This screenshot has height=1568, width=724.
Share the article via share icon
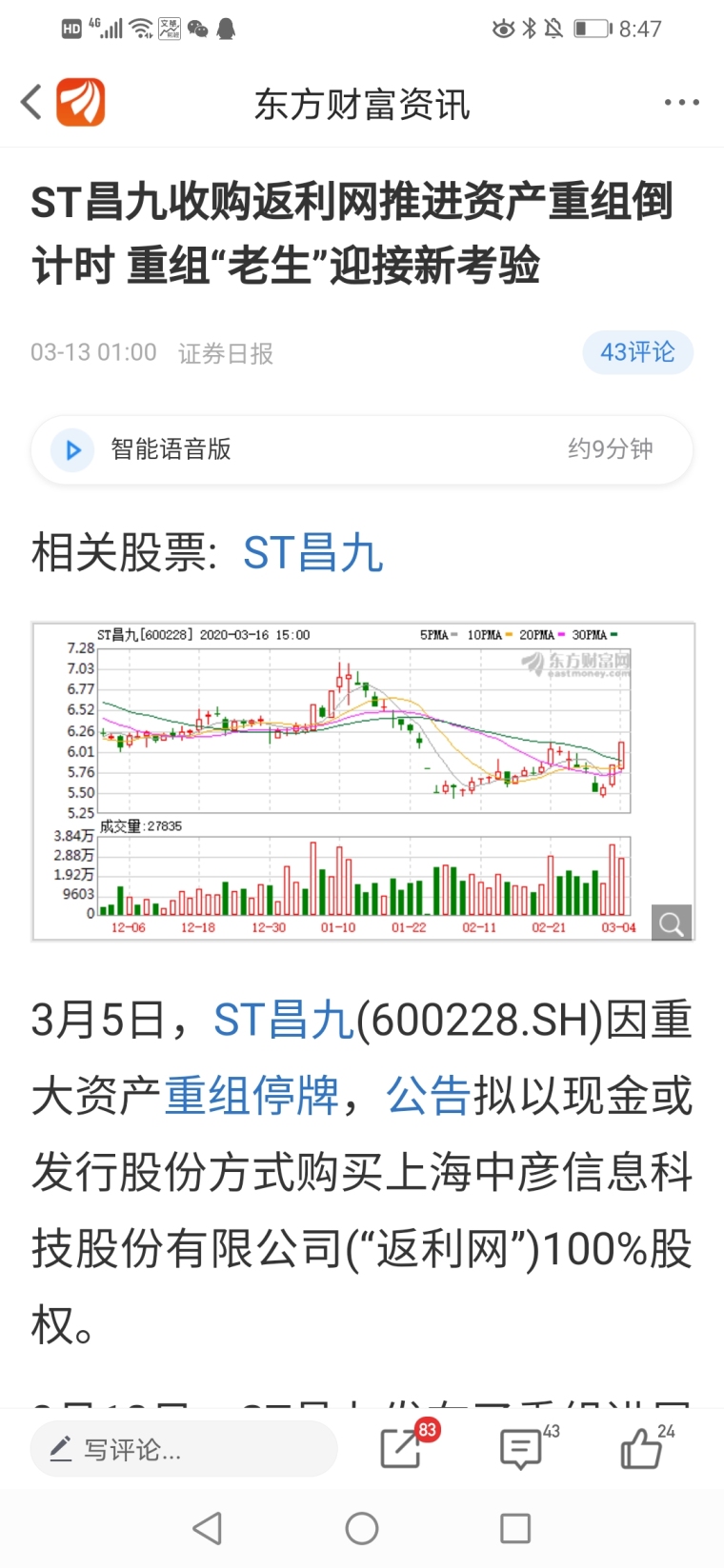(401, 1448)
